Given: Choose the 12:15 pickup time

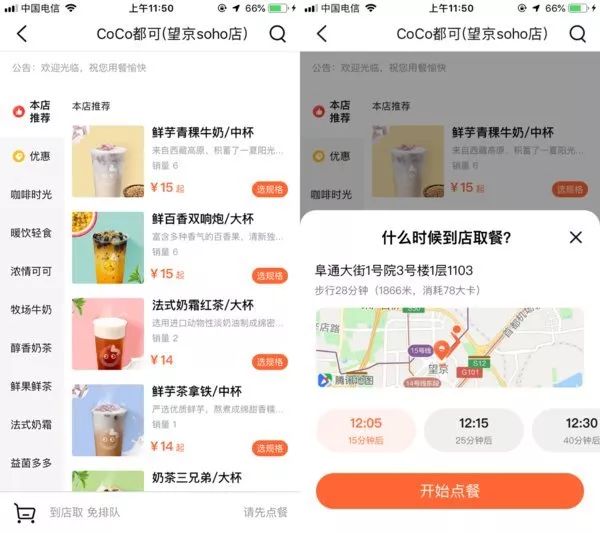Looking at the screenshot, I should [x=473, y=430].
